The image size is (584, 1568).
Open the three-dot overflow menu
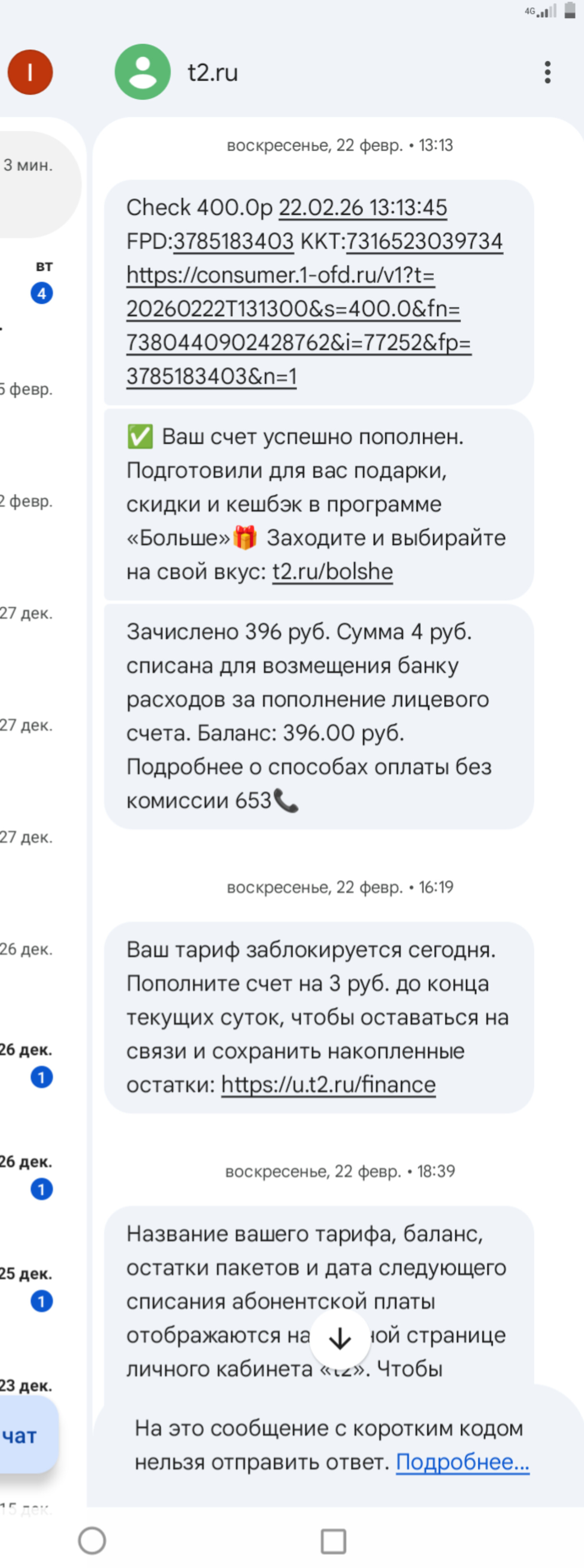point(548,72)
